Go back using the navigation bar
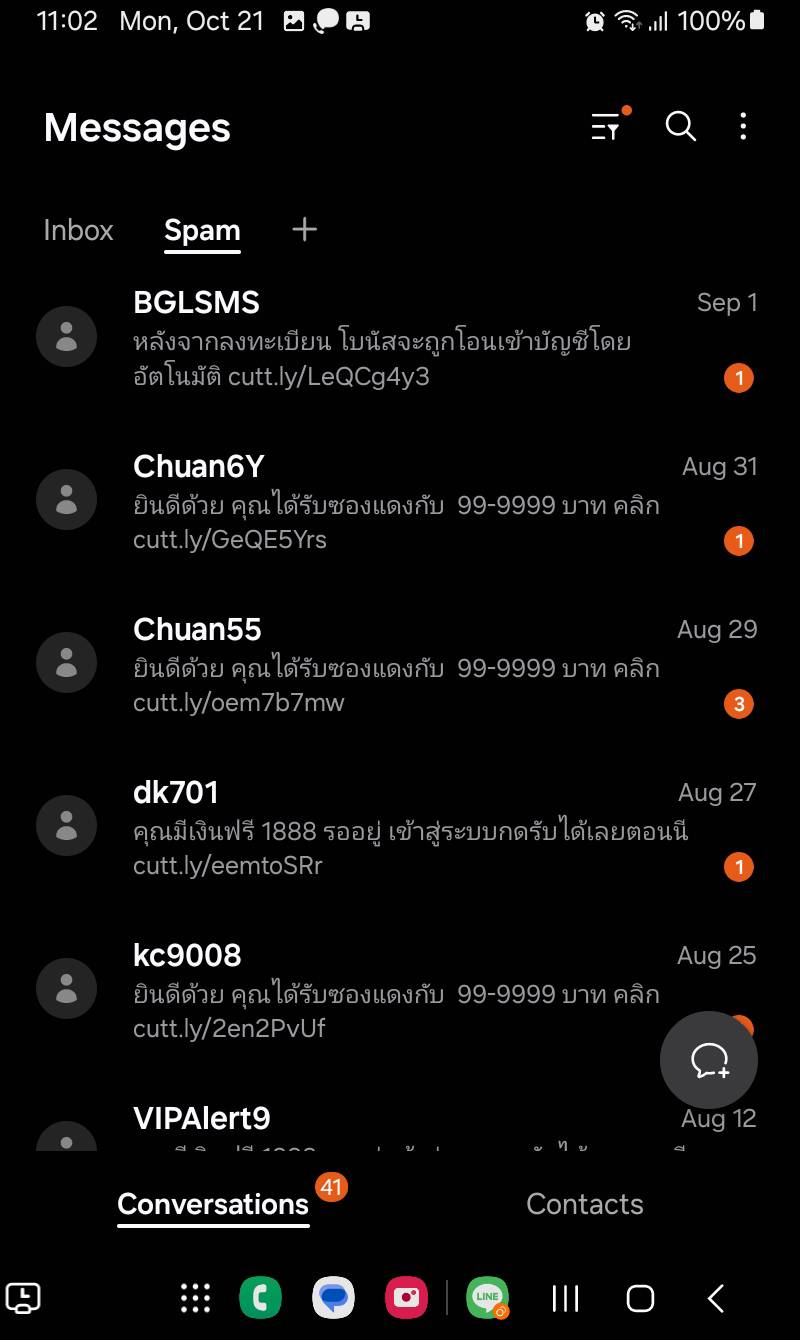The image size is (800, 1340). 716,1298
